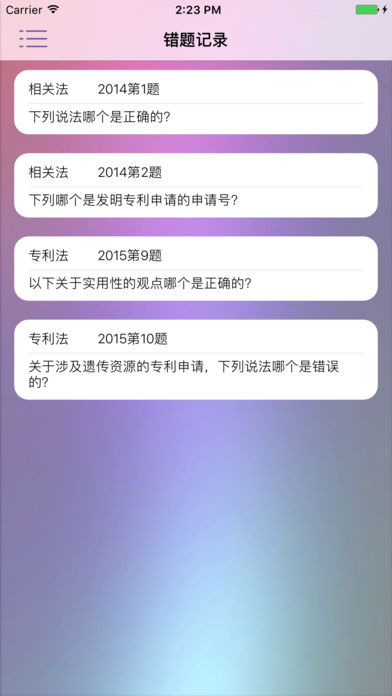
Task: Open the menu list icon
Action: tap(33, 39)
